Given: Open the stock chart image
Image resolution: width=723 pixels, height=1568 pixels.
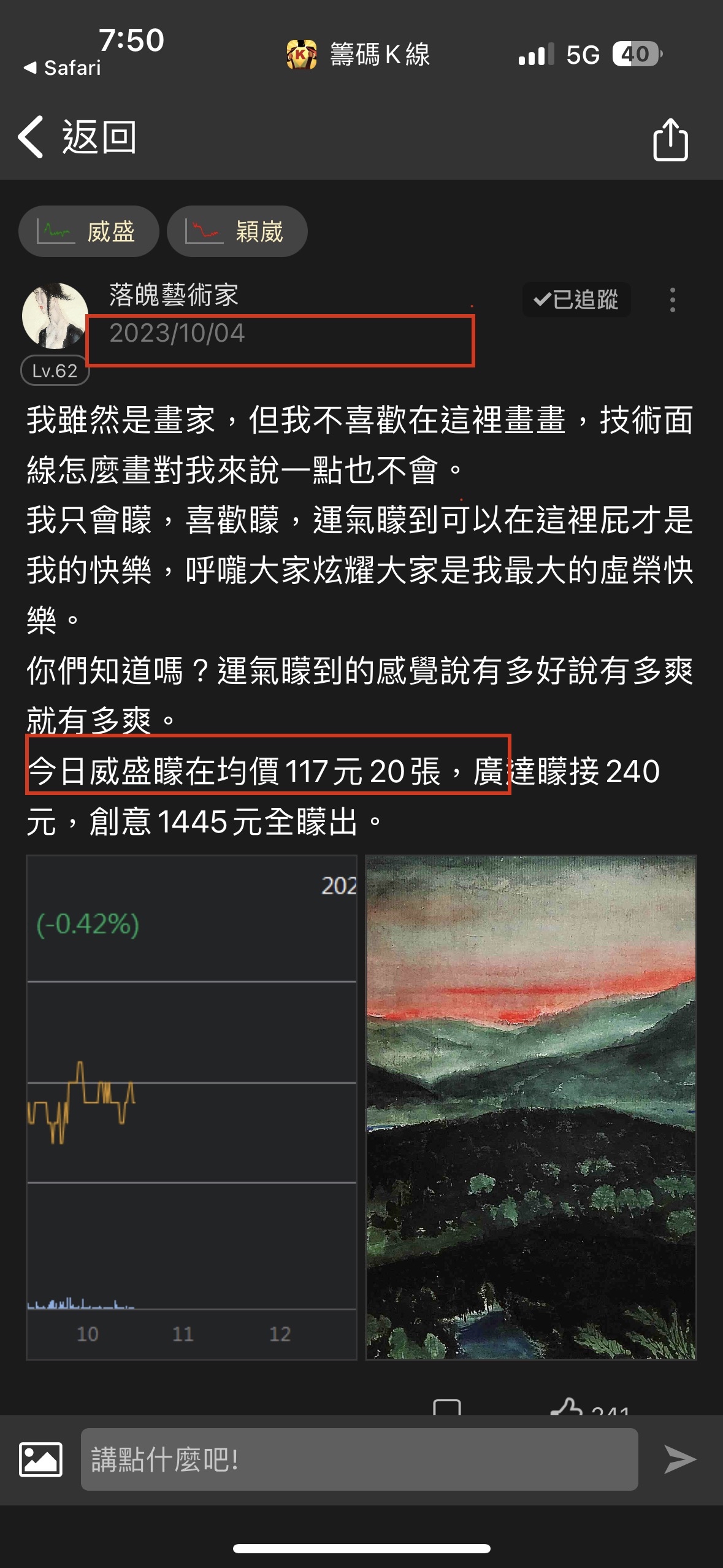Looking at the screenshot, I should (x=191, y=1107).
